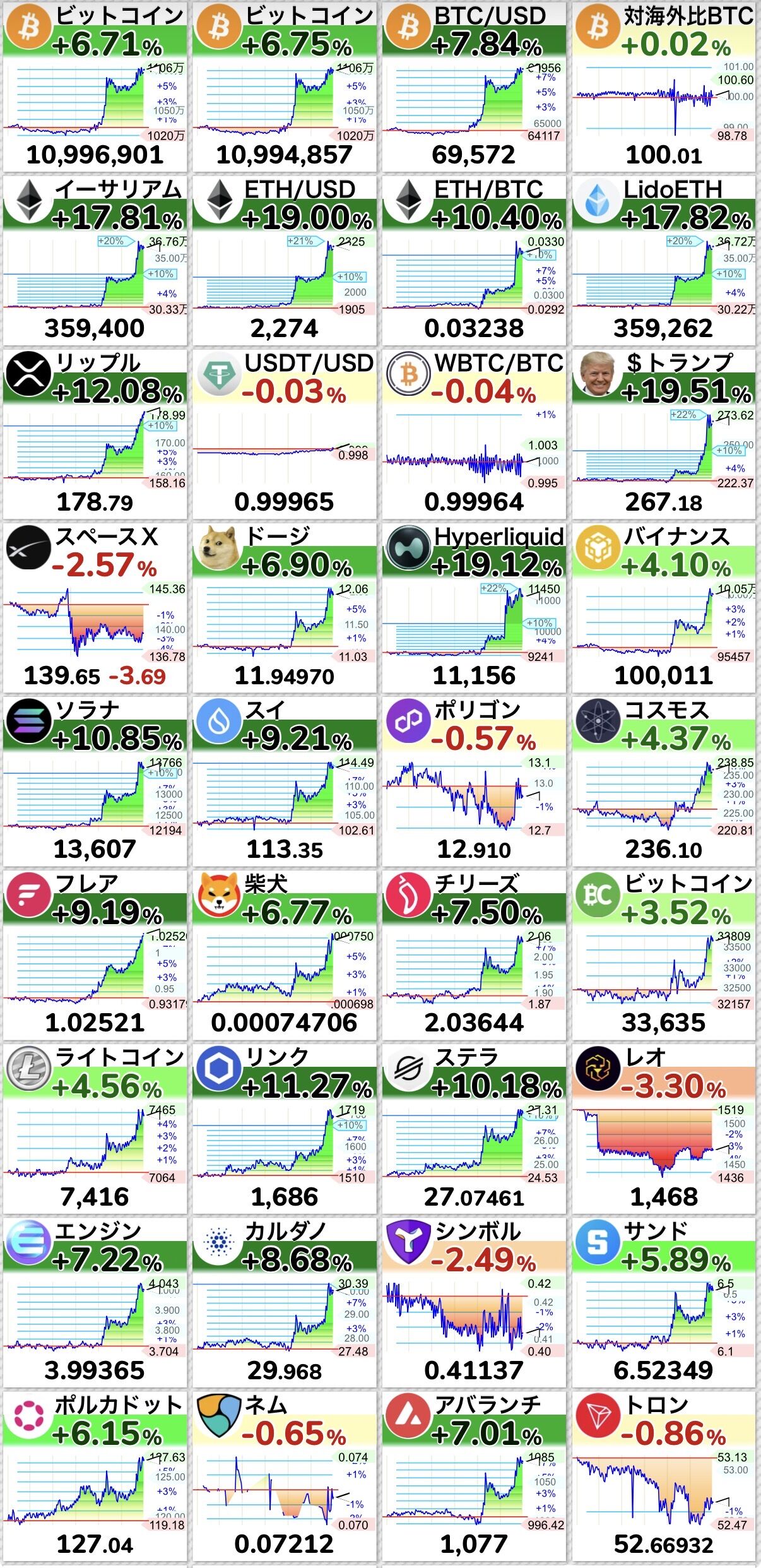Open the バイナンス chart tile

point(664,608)
